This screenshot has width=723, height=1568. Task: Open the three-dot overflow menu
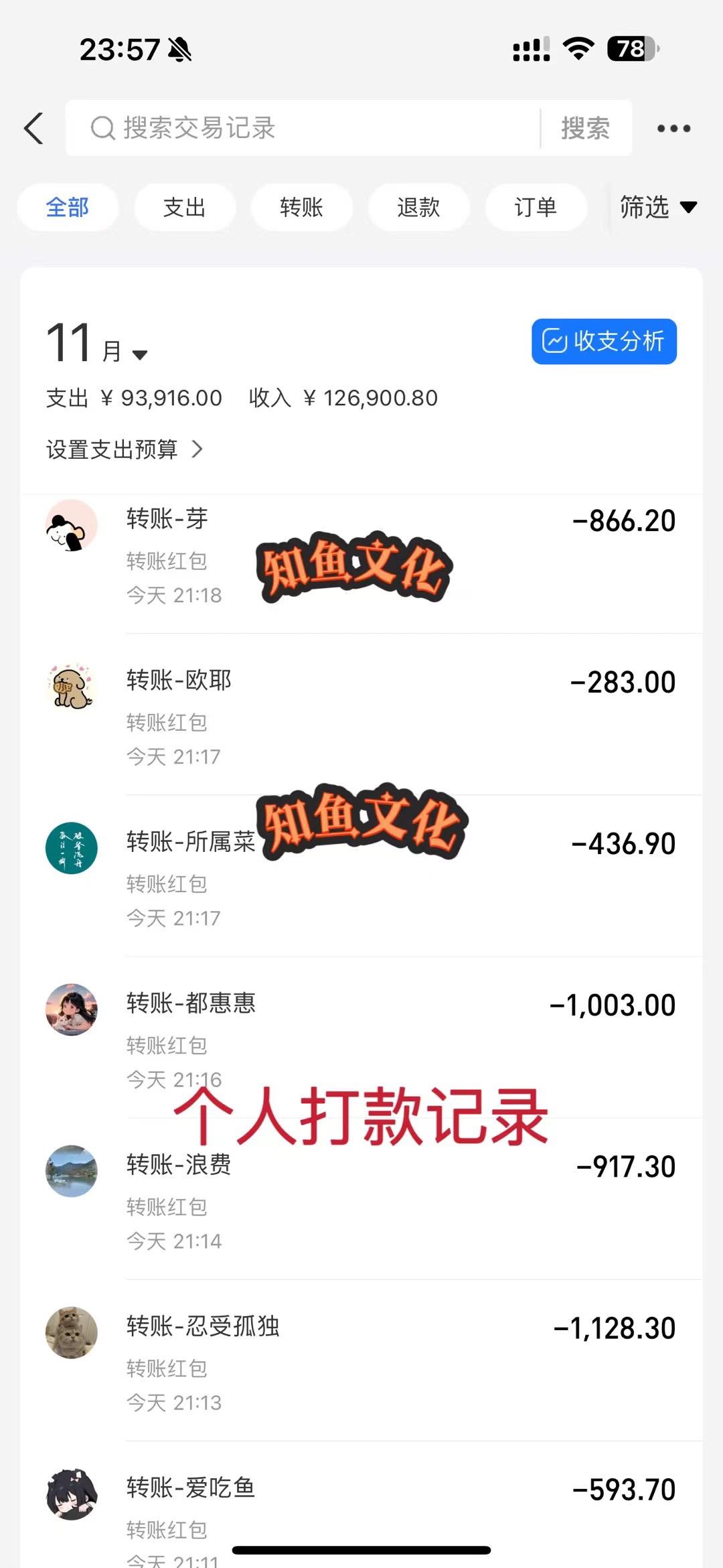(673, 128)
